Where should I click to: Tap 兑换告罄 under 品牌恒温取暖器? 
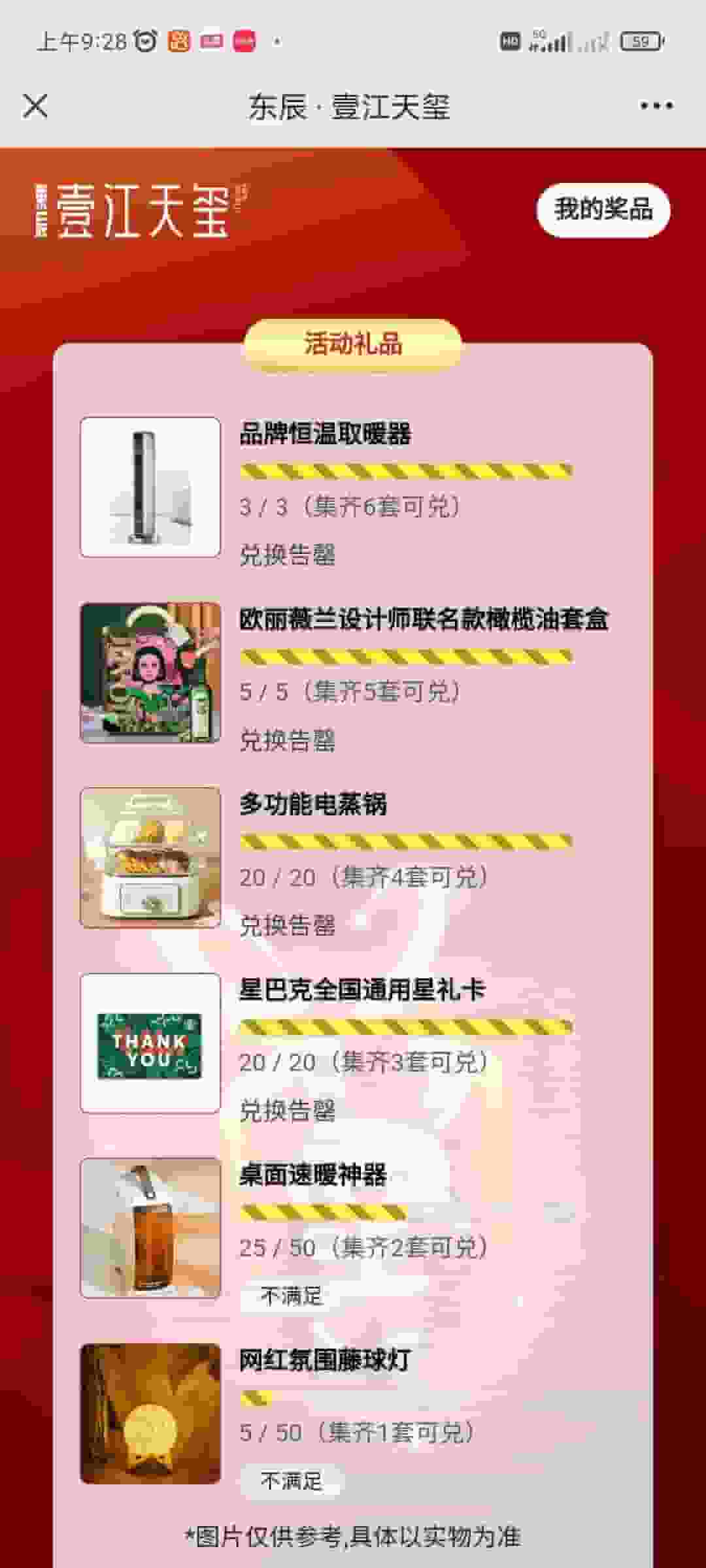click(287, 555)
